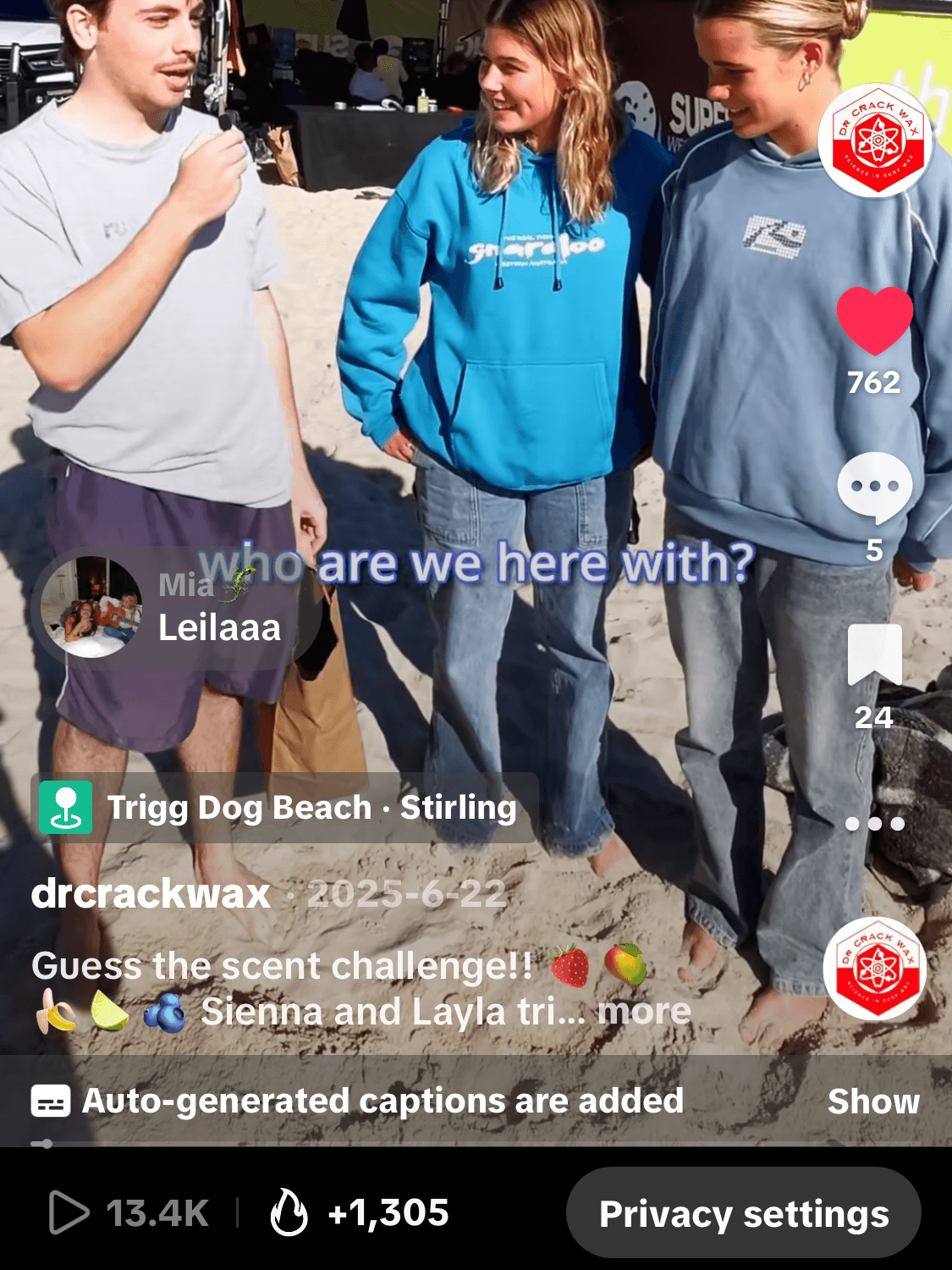The width and height of the screenshot is (952, 1270).
Task: Open the Dr Crack Wax profile avatar
Action: [875, 141]
